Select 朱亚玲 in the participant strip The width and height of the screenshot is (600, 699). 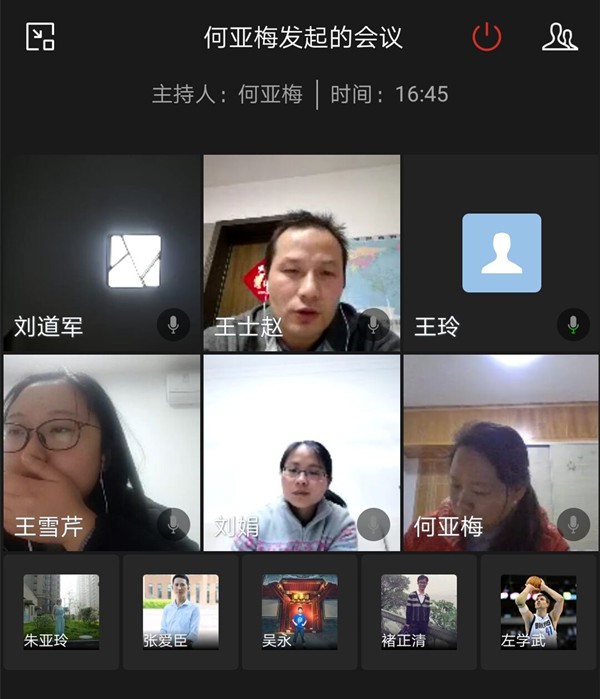61,612
